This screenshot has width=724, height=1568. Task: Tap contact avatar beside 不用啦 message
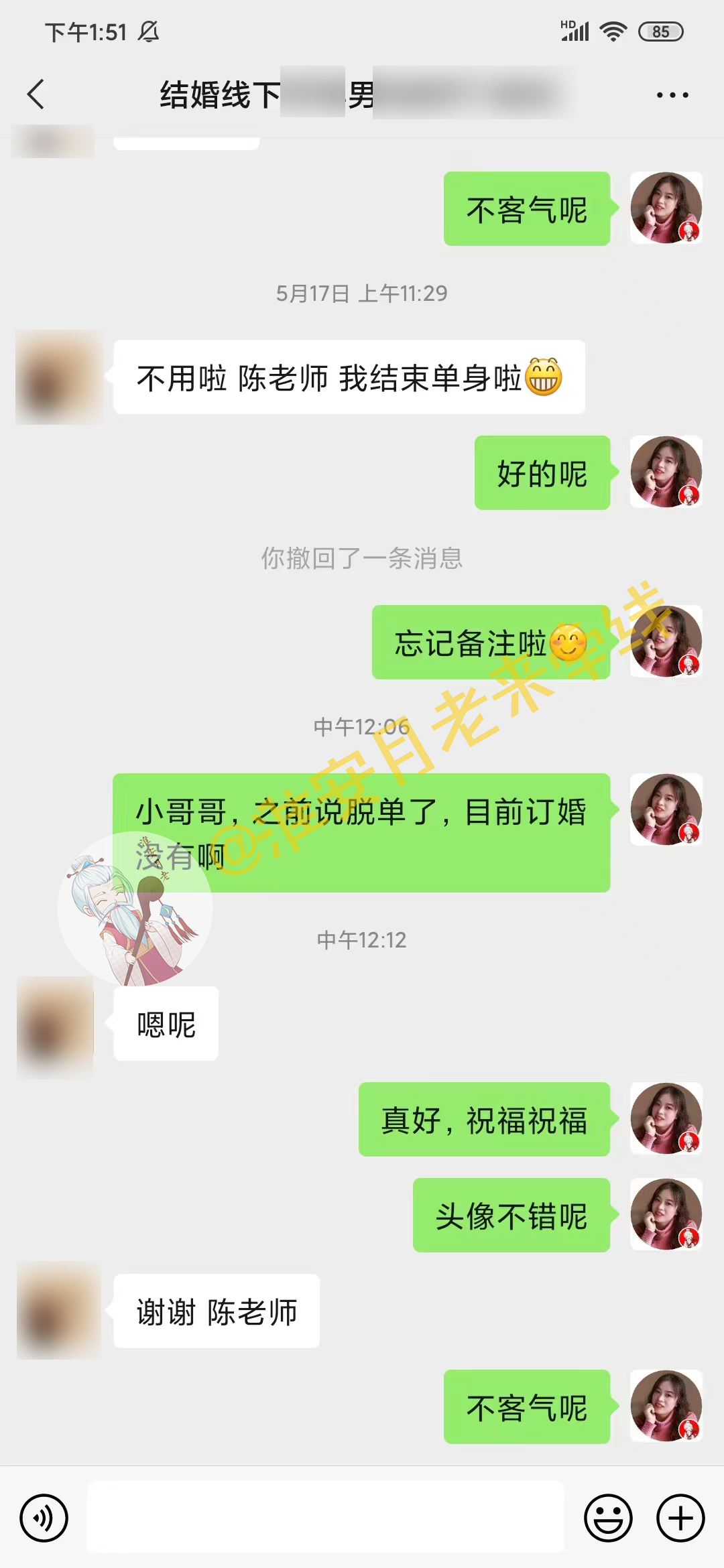click(59, 377)
